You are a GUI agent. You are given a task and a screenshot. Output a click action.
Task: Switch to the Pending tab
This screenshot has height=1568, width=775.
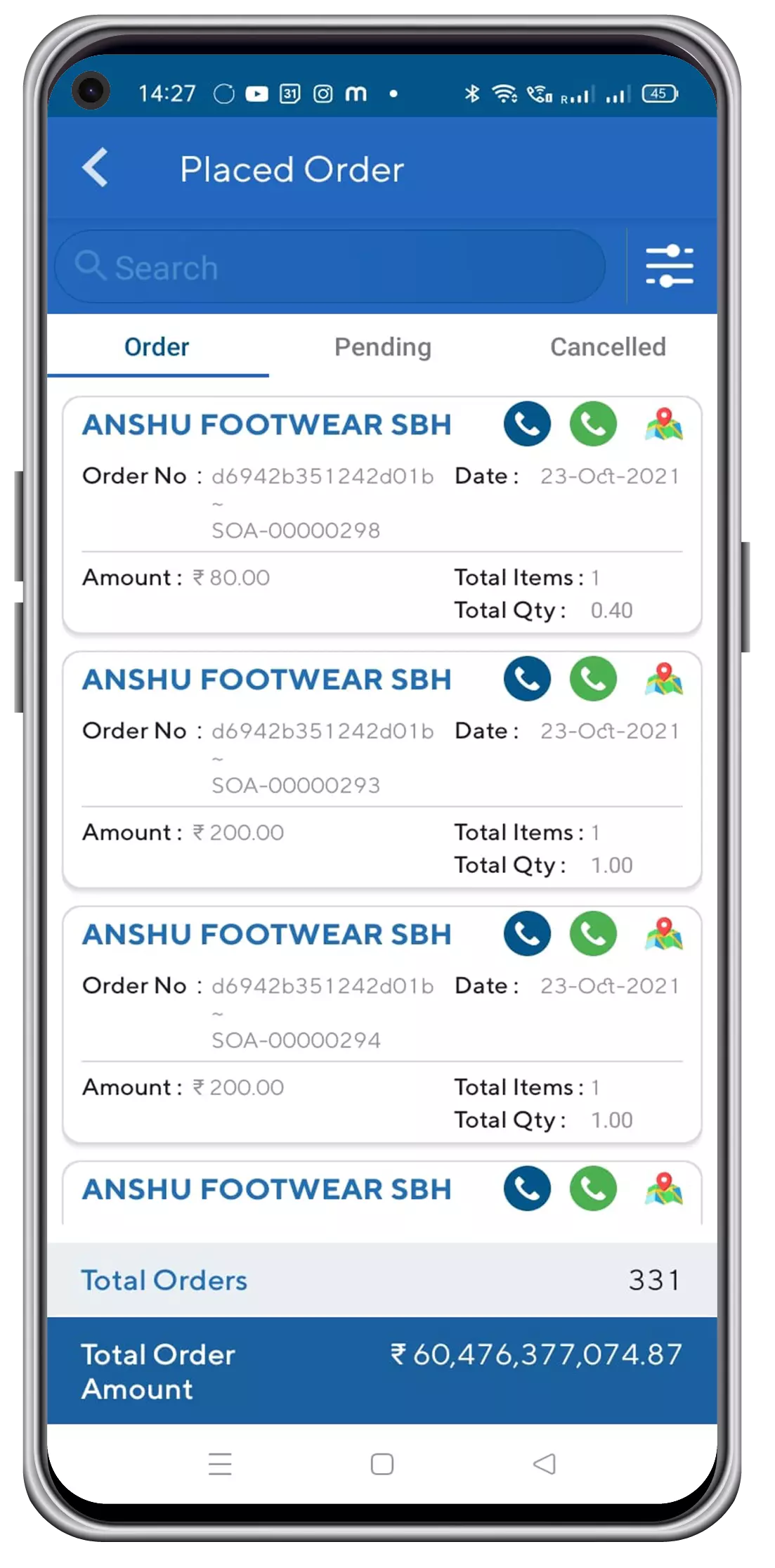(x=383, y=347)
